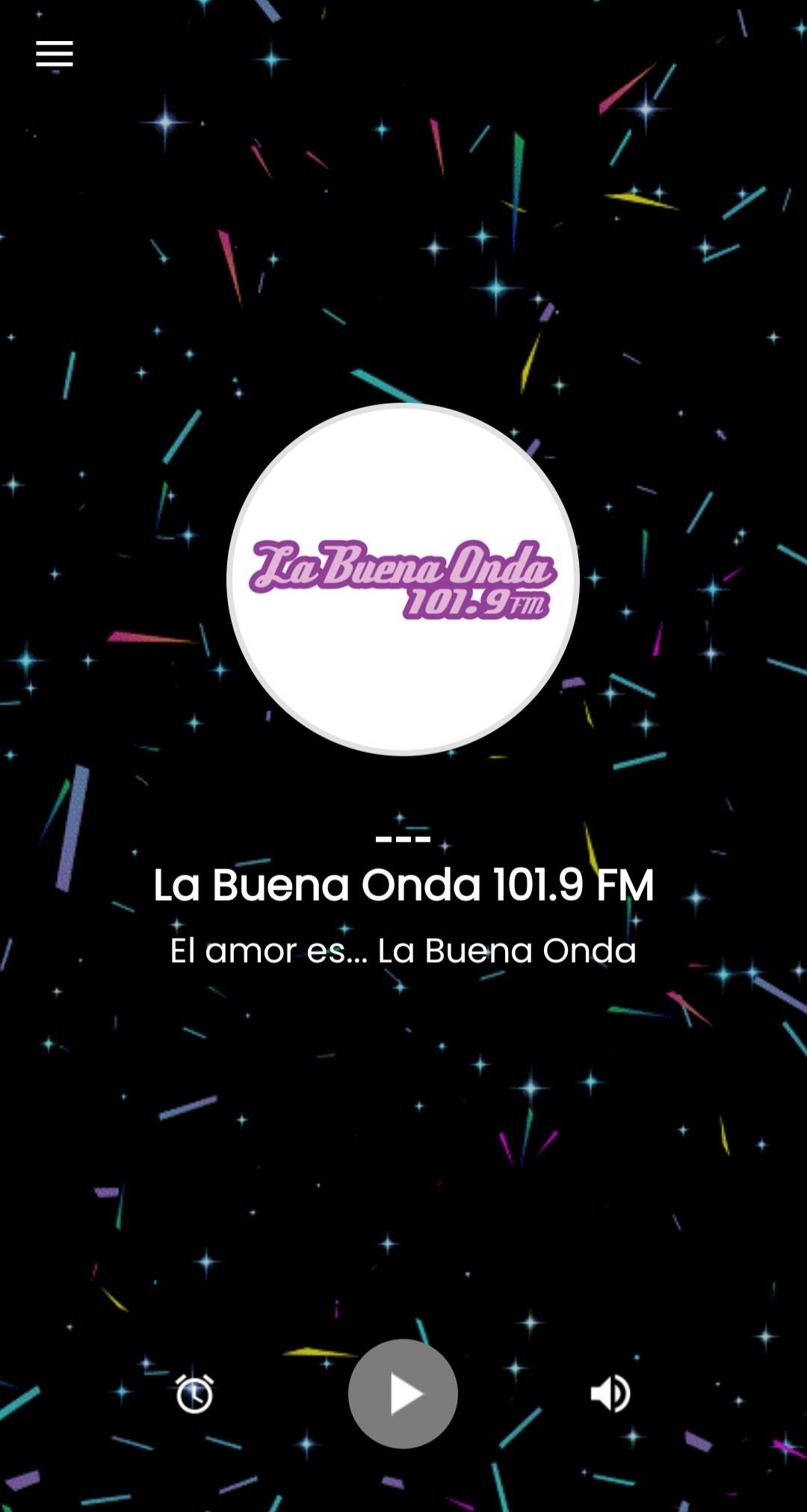Open the sleep timer alarm clock
The width and height of the screenshot is (807, 1512).
point(194,1393)
